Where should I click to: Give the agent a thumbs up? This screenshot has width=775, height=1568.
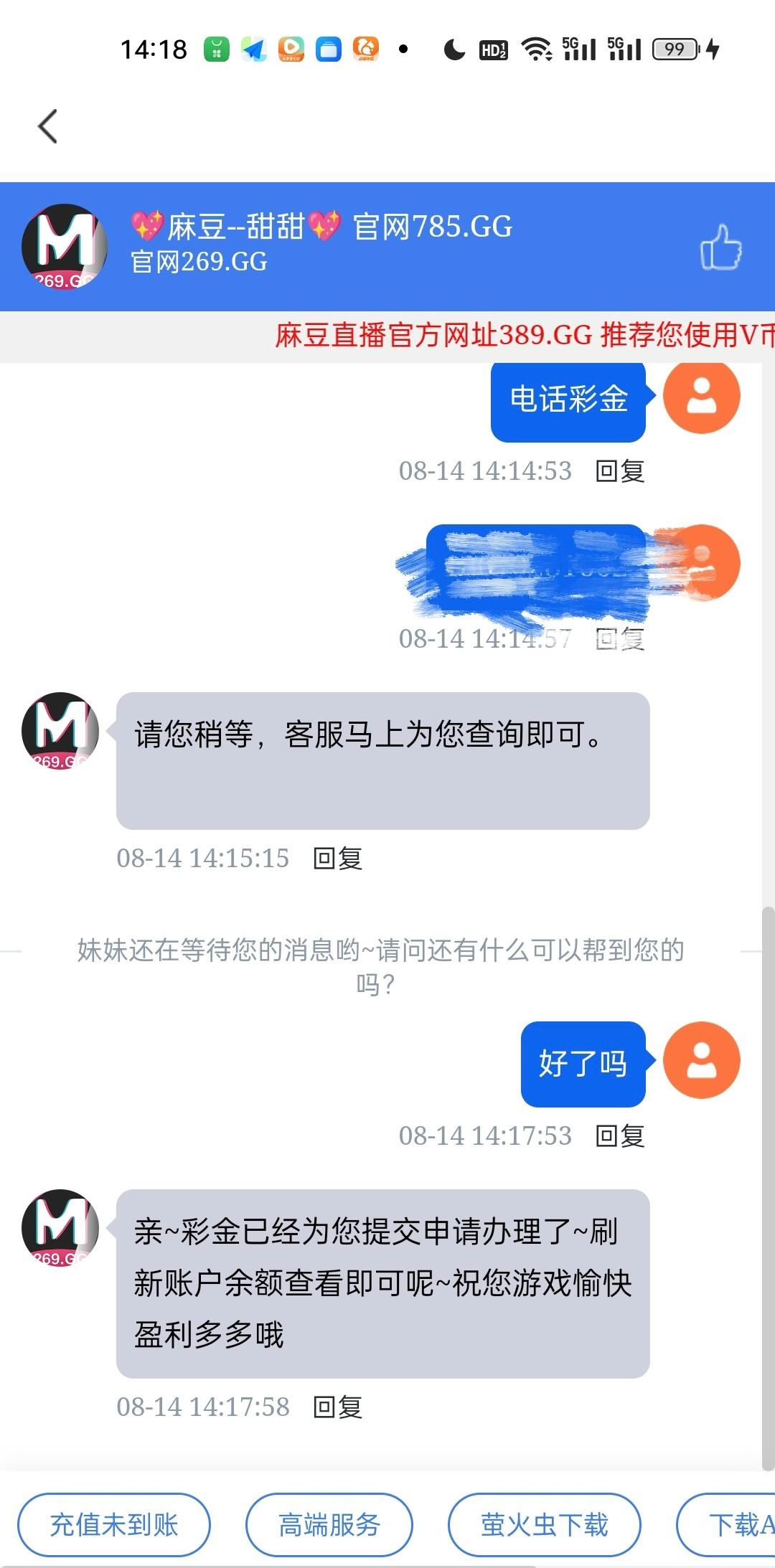point(720,247)
